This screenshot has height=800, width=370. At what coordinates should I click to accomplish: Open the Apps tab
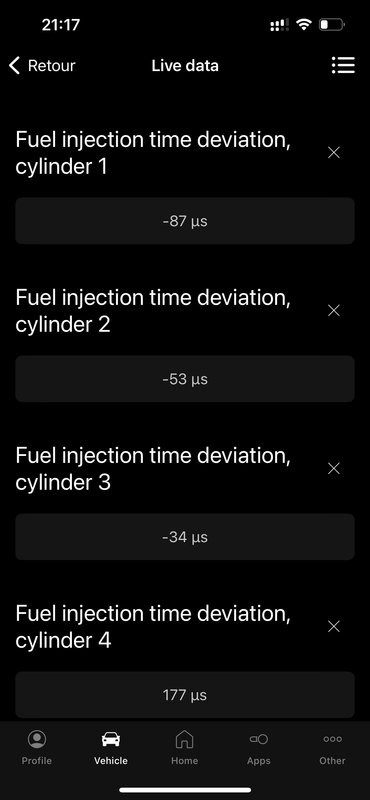tap(258, 747)
